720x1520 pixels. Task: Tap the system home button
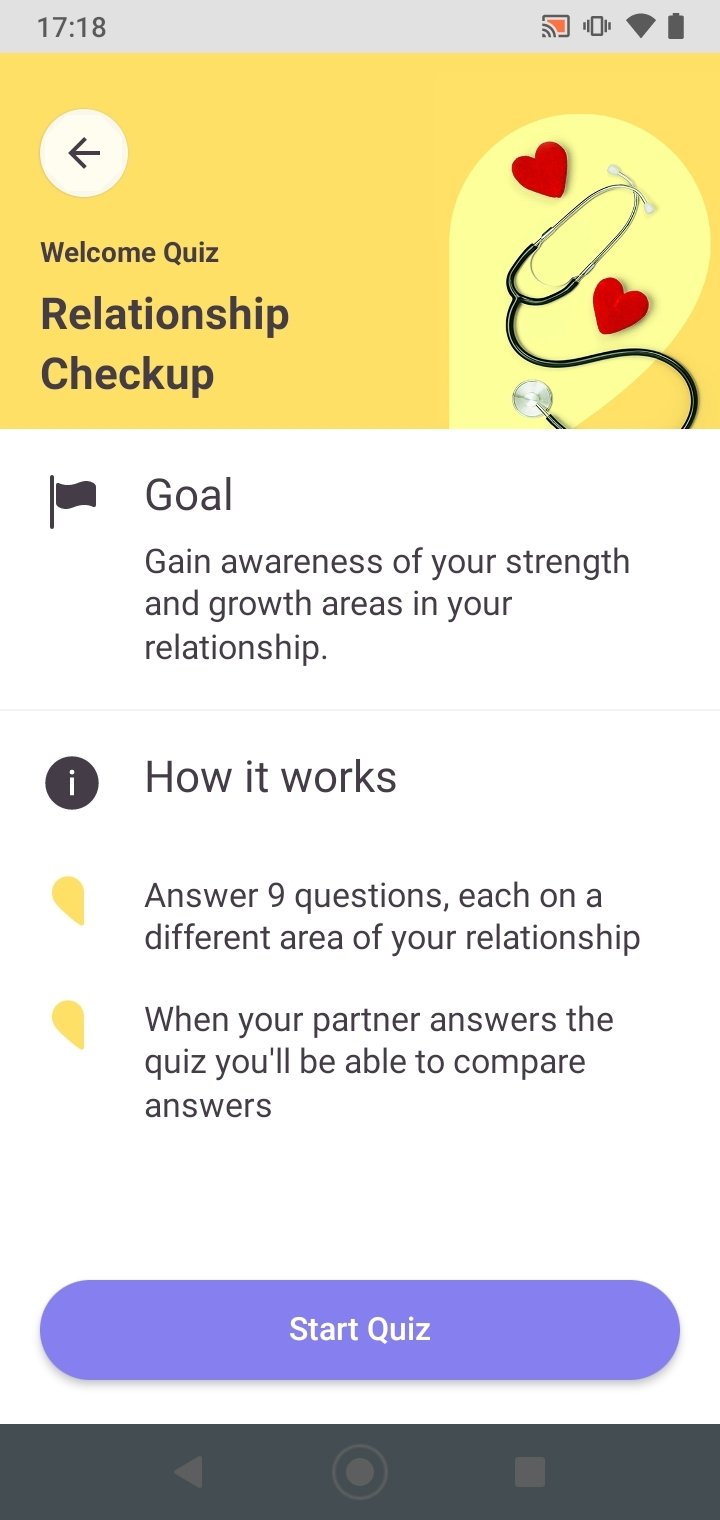pos(360,1471)
